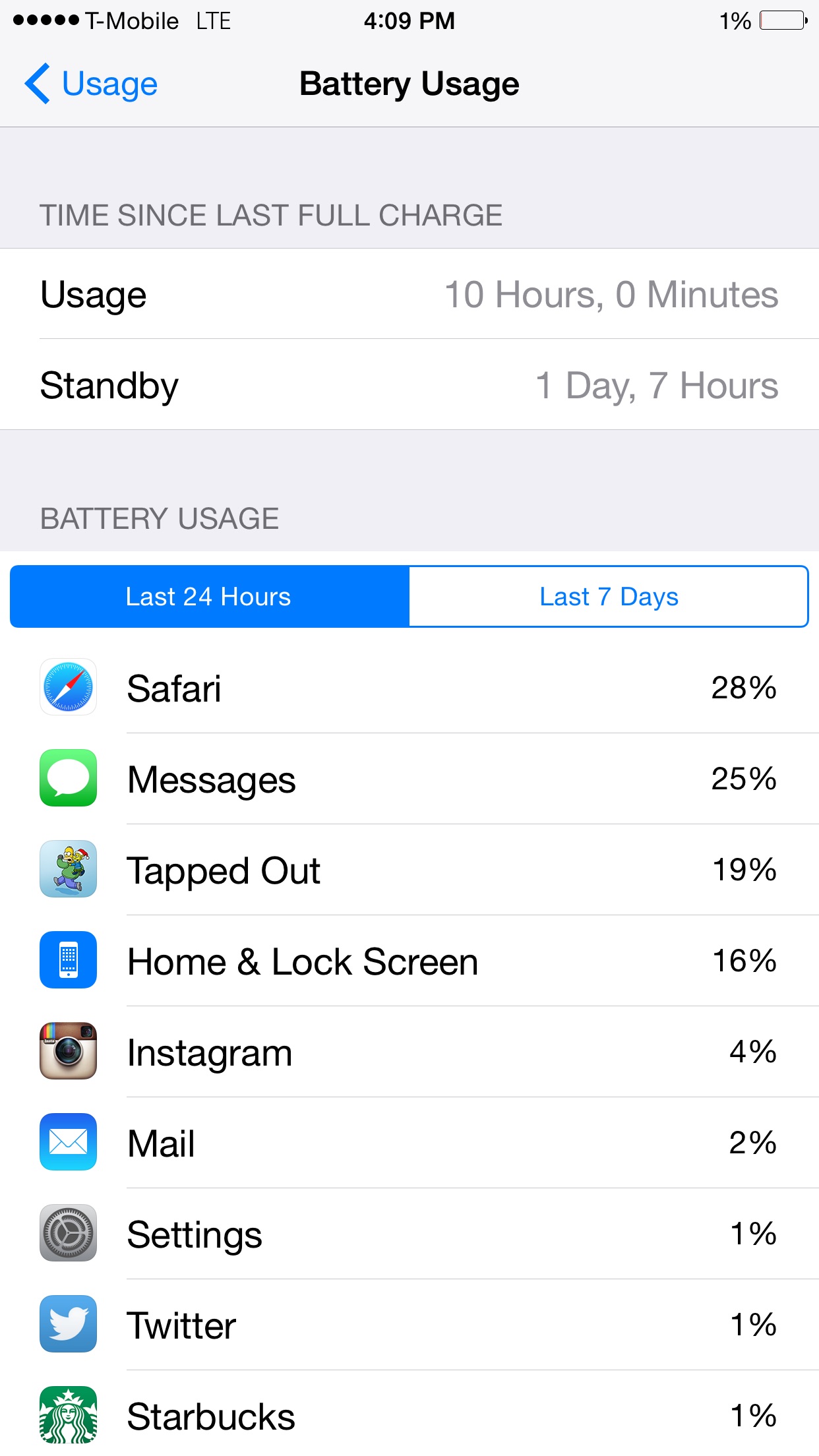Switch to the Last 7 Days tab
Viewport: 819px width, 1456px height.
[609, 596]
